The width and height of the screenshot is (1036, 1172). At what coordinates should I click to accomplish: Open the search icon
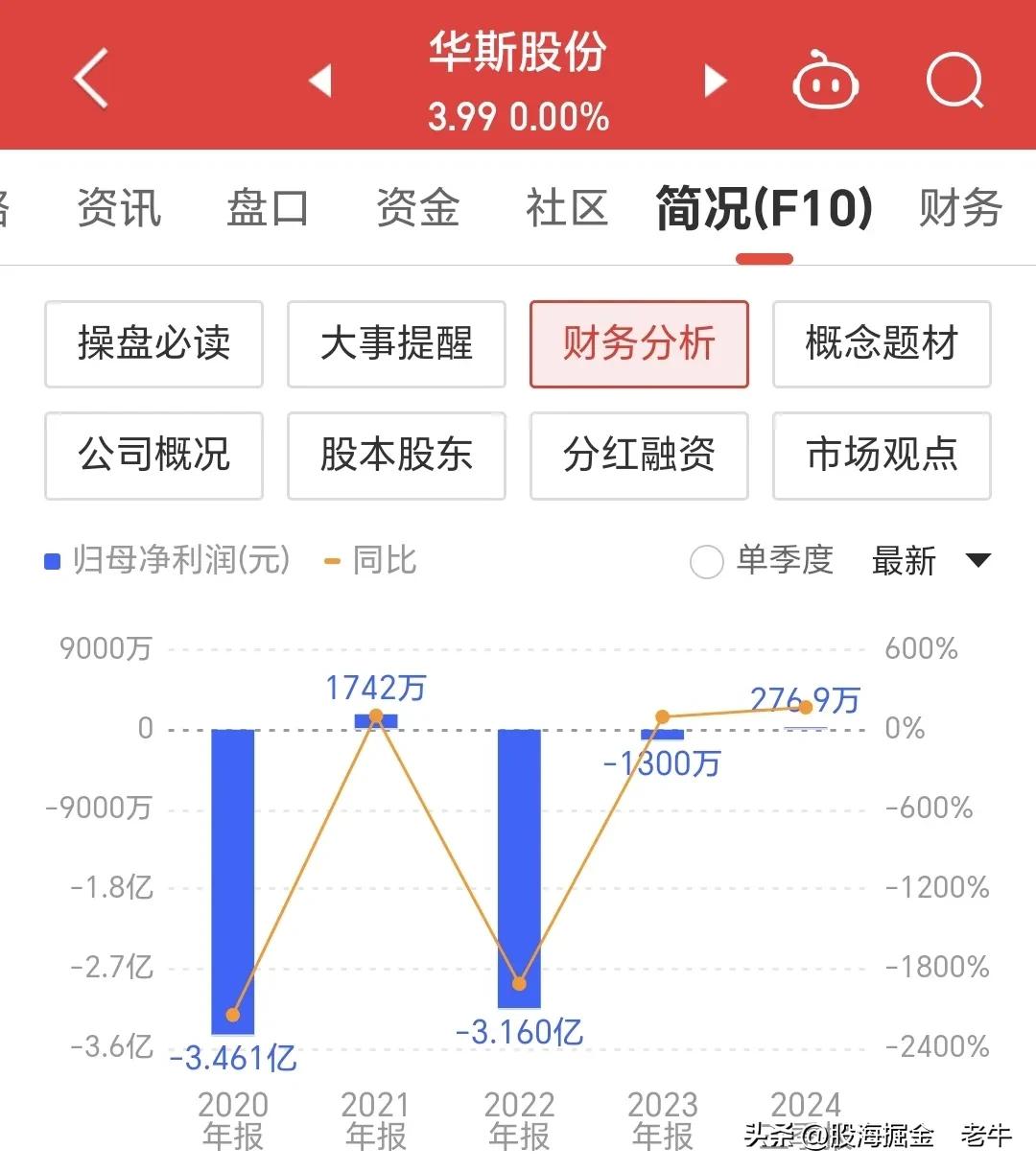click(954, 82)
